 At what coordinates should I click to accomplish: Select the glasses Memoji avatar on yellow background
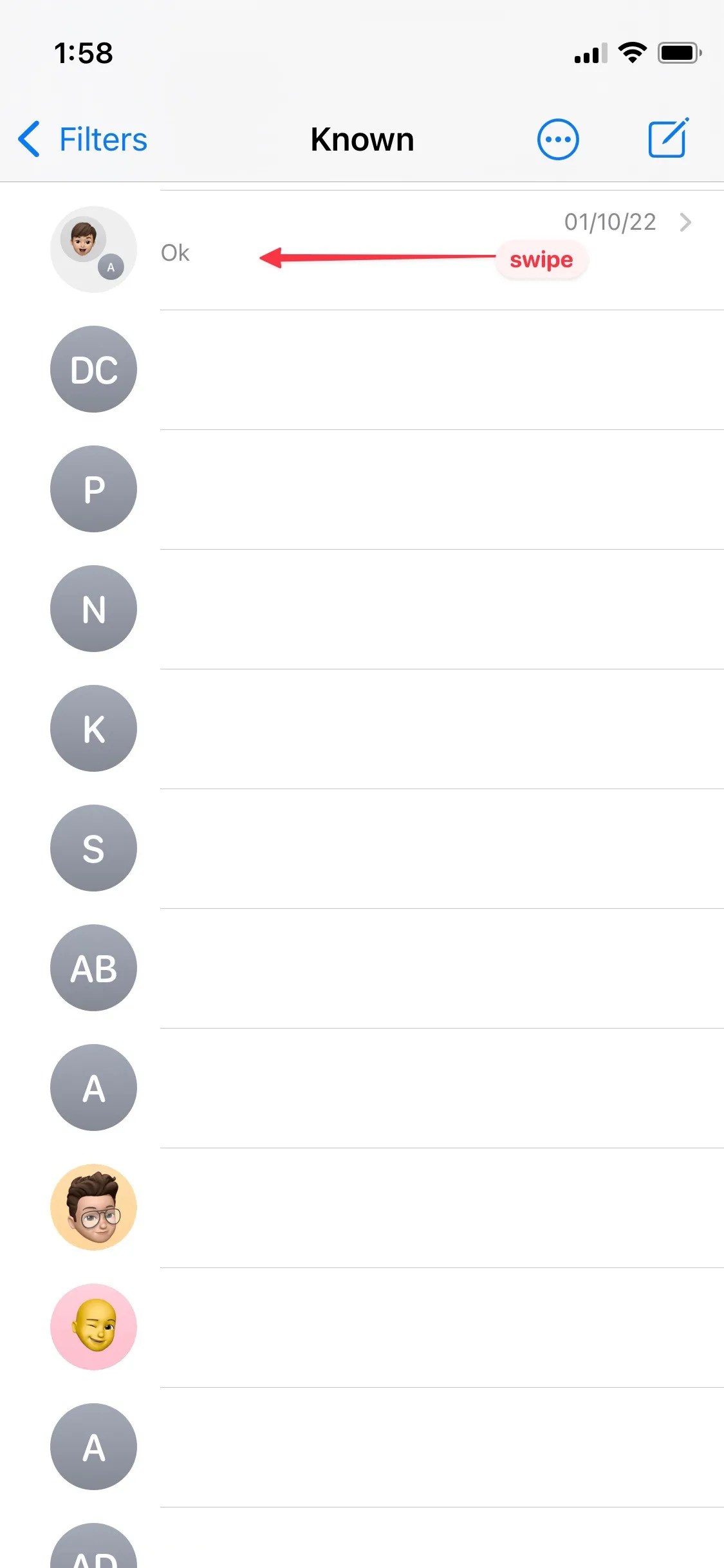tap(93, 1208)
